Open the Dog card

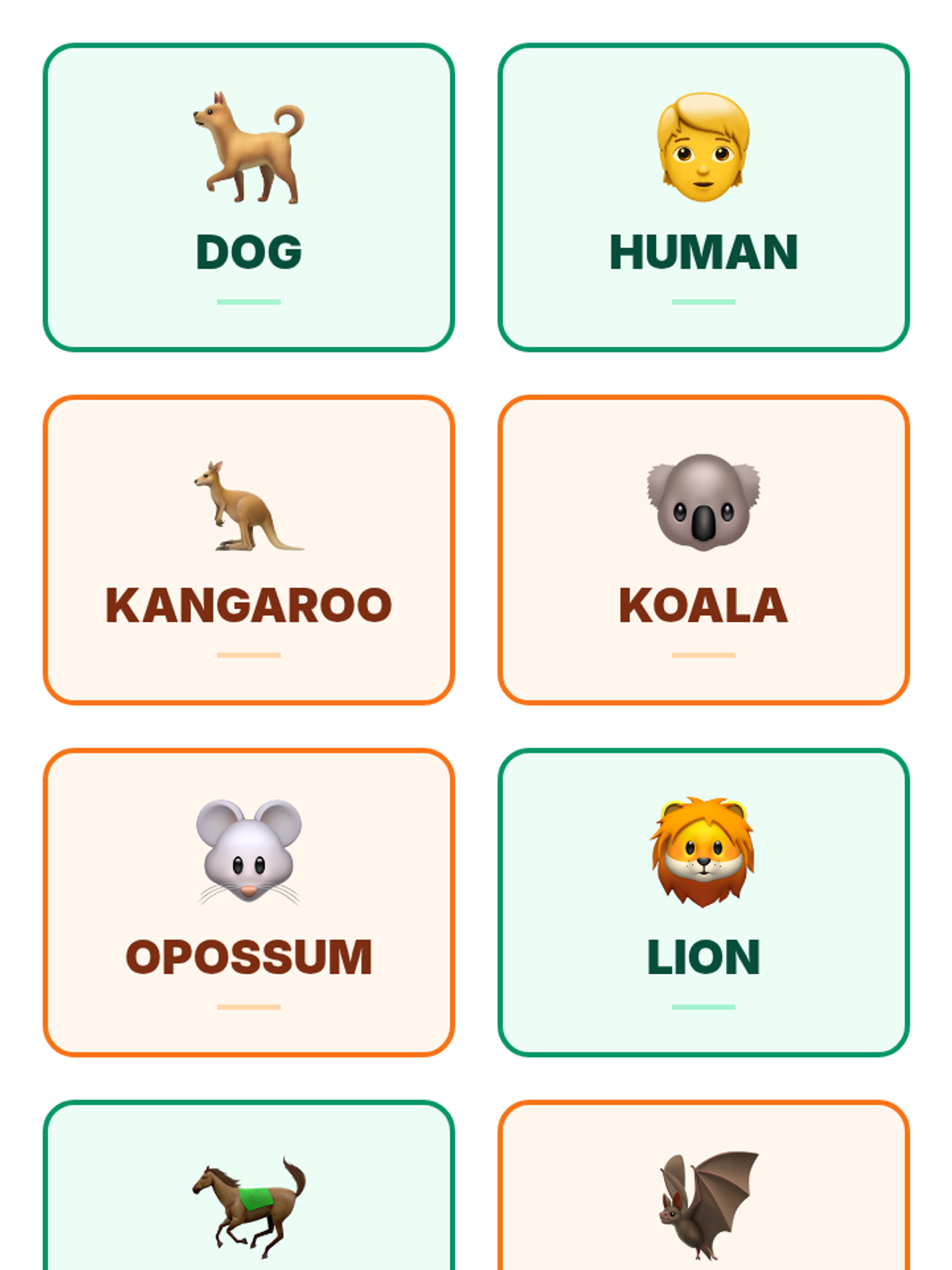[248, 198]
